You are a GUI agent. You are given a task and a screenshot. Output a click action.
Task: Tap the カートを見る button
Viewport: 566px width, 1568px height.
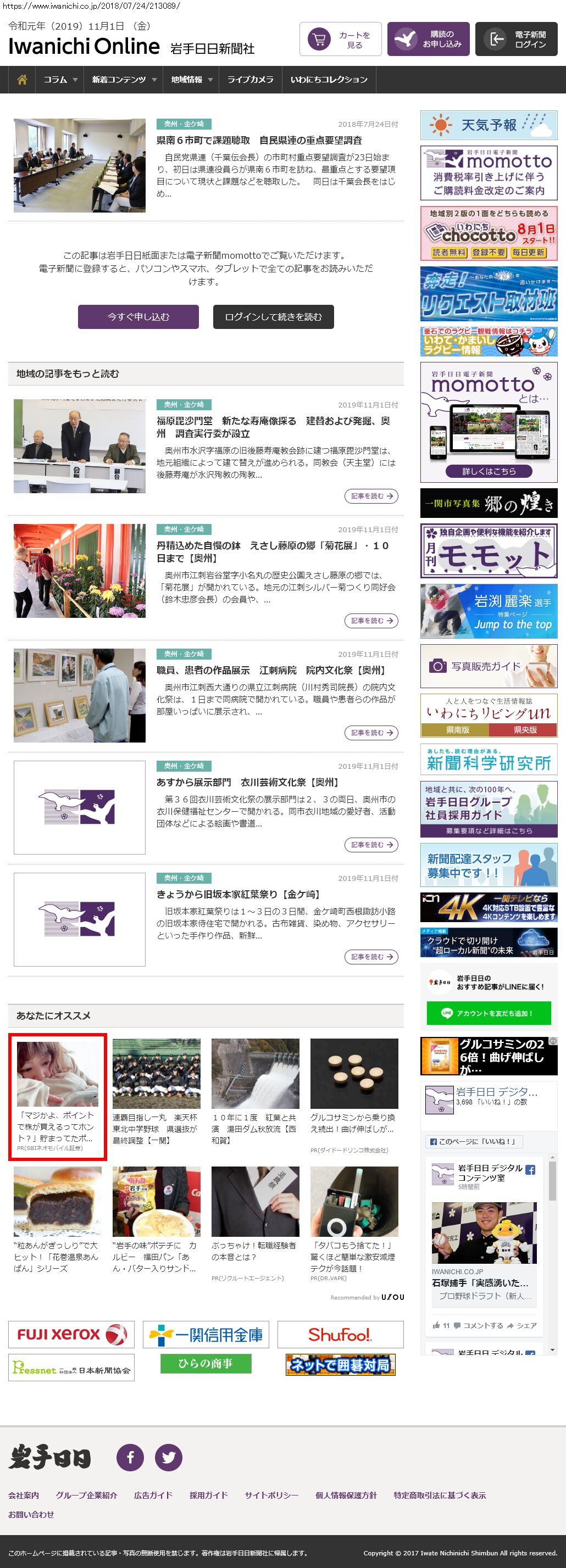(x=340, y=40)
